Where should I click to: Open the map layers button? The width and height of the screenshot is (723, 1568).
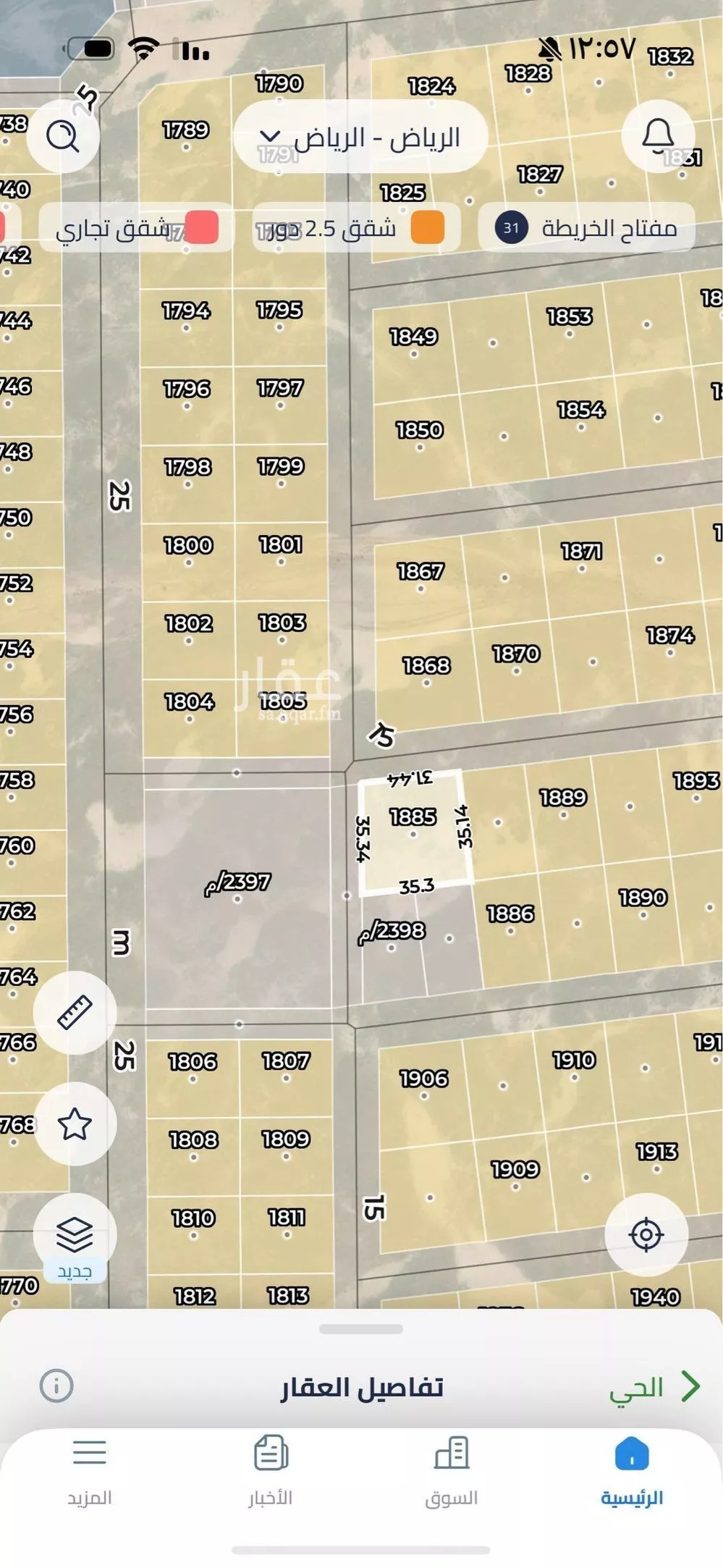(75, 1235)
